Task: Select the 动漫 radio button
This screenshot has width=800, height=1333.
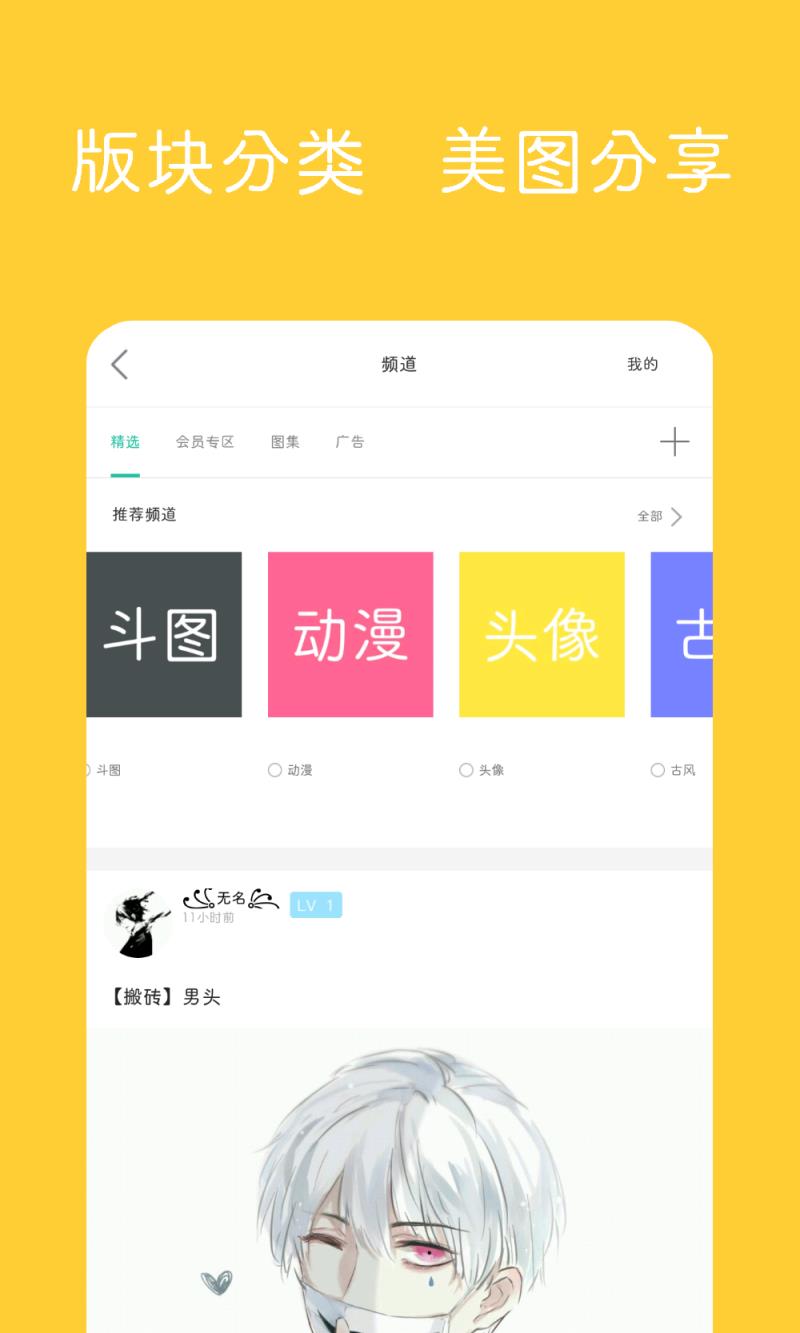Action: click(x=274, y=770)
